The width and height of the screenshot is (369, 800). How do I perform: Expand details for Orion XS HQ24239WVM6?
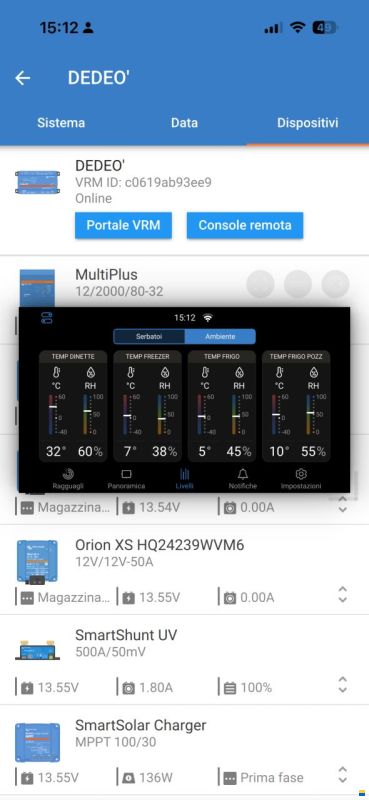pos(343,595)
